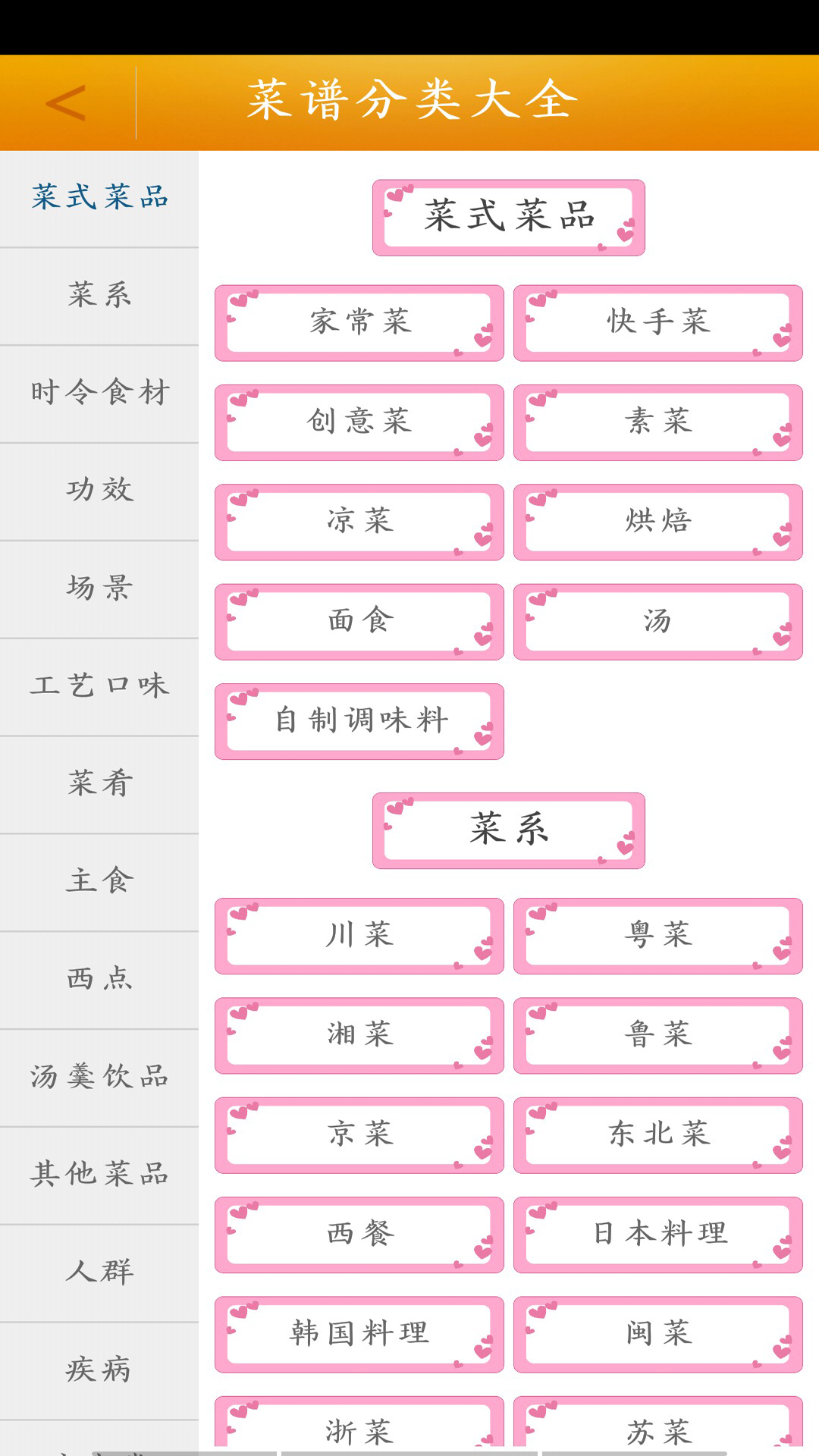Screen dimensions: 819x1456
Task: View 素菜 recipes
Action: coord(657,422)
